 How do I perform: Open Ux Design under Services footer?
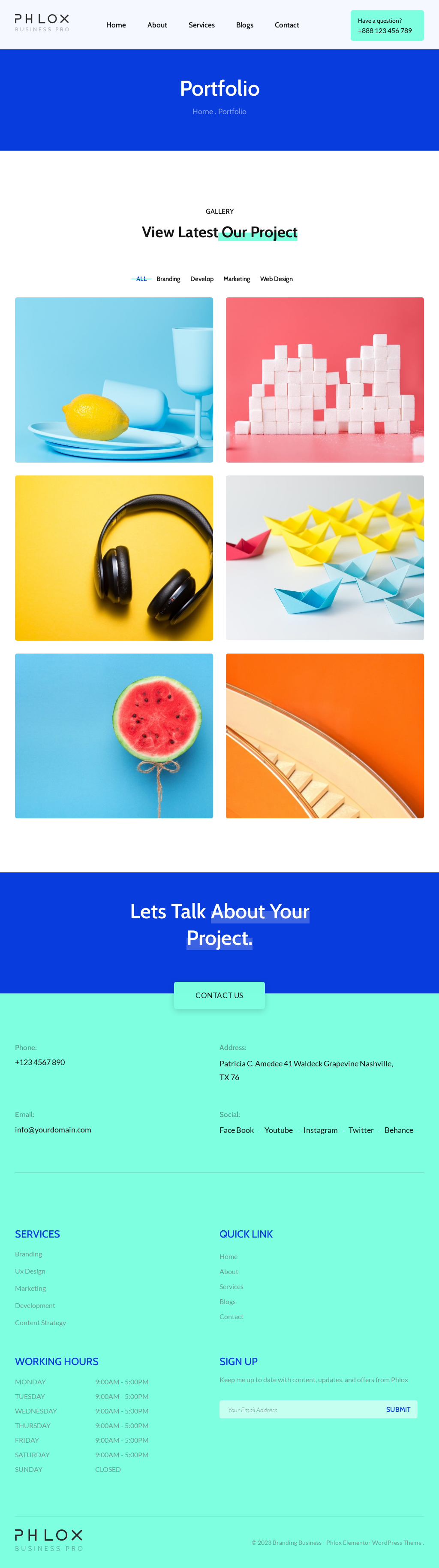(30, 1271)
